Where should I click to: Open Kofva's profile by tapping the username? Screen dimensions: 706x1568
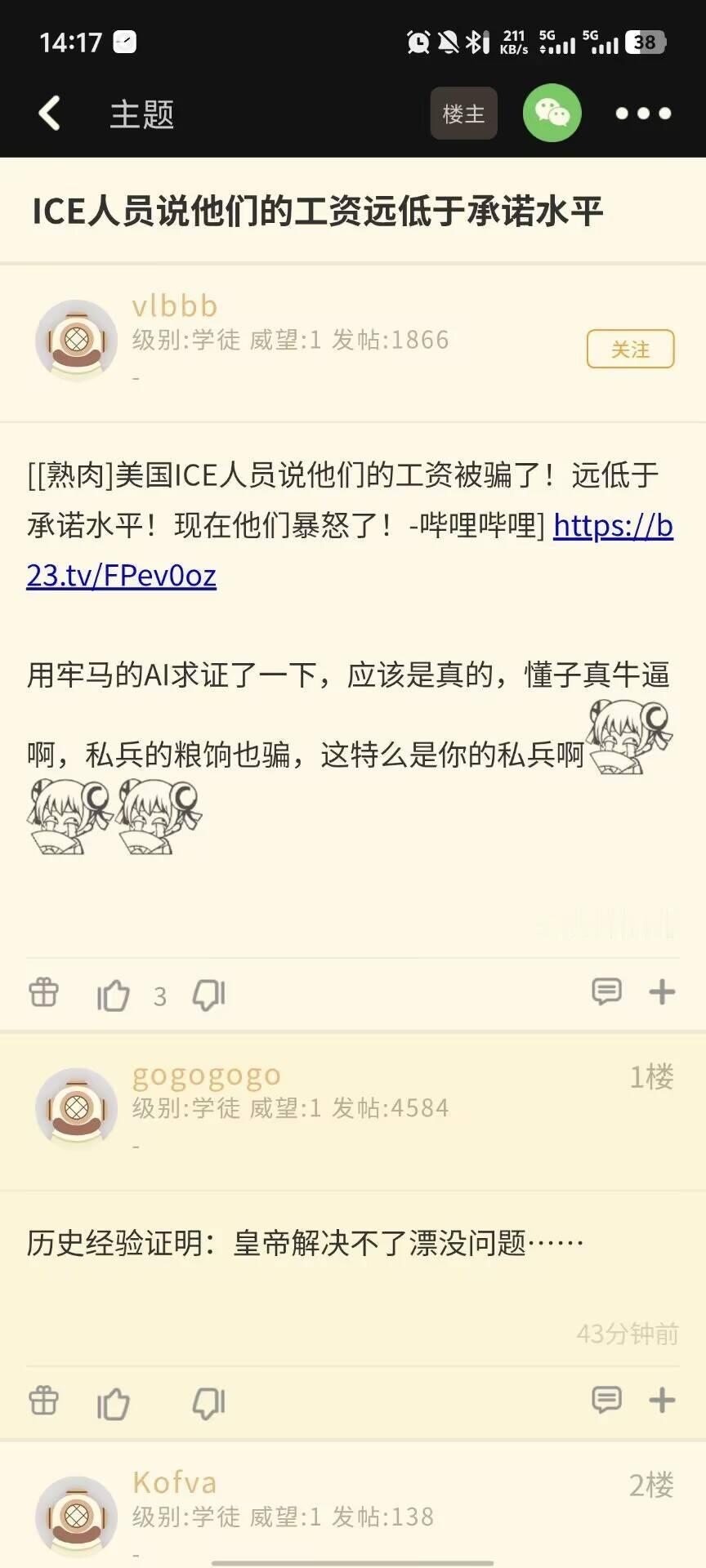[174, 1482]
